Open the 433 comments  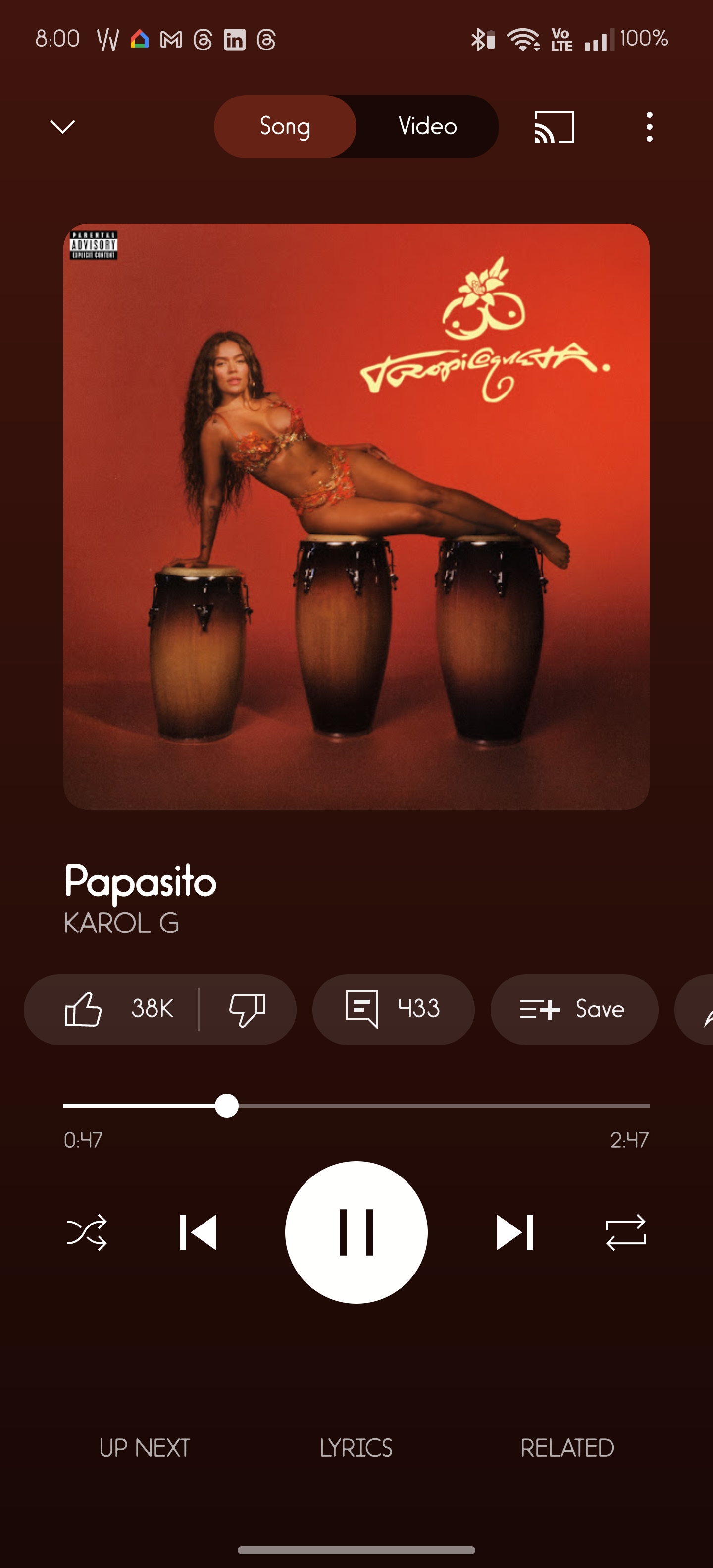(x=393, y=1009)
